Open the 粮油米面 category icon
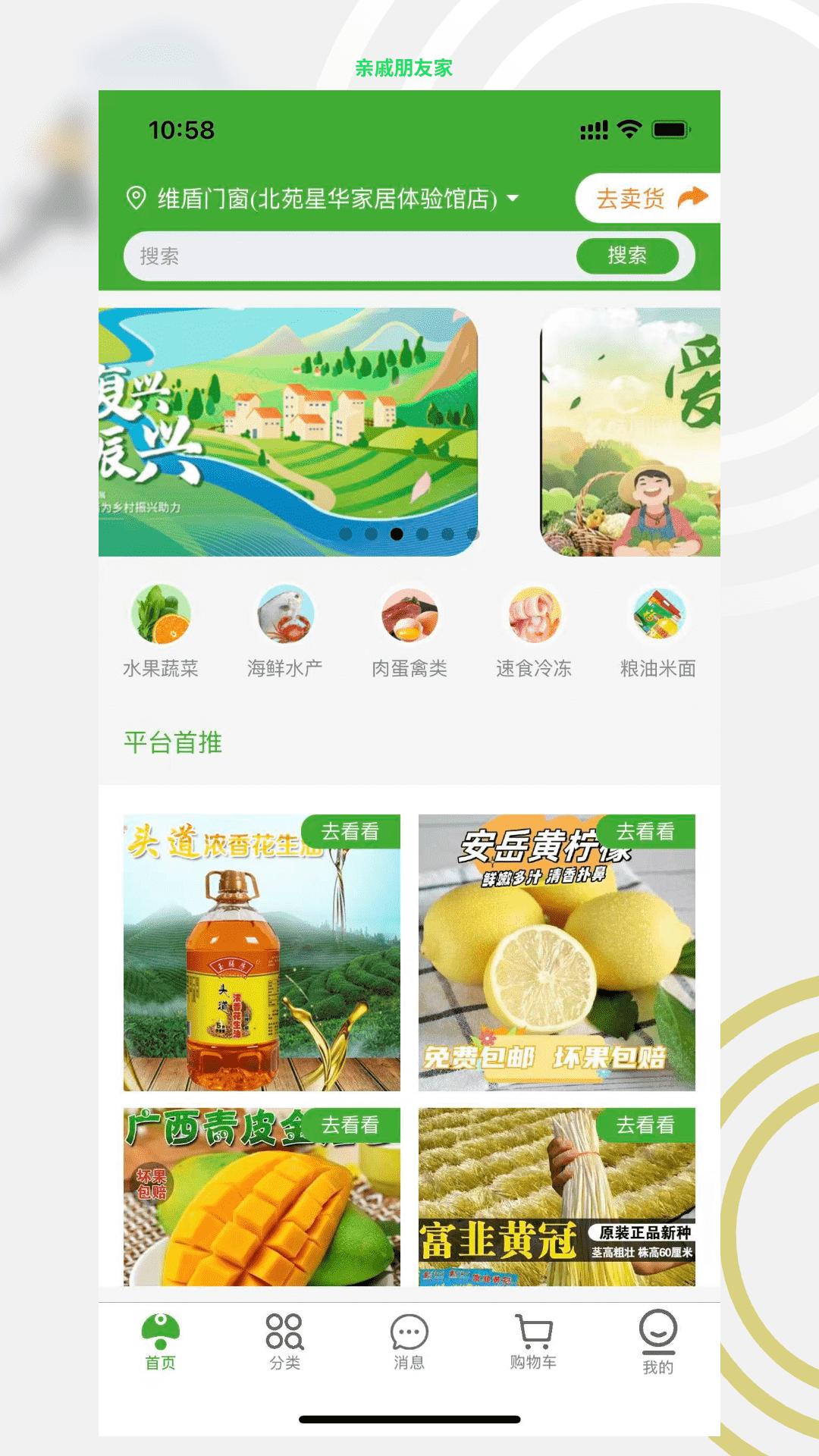The width and height of the screenshot is (819, 1456). [658, 616]
